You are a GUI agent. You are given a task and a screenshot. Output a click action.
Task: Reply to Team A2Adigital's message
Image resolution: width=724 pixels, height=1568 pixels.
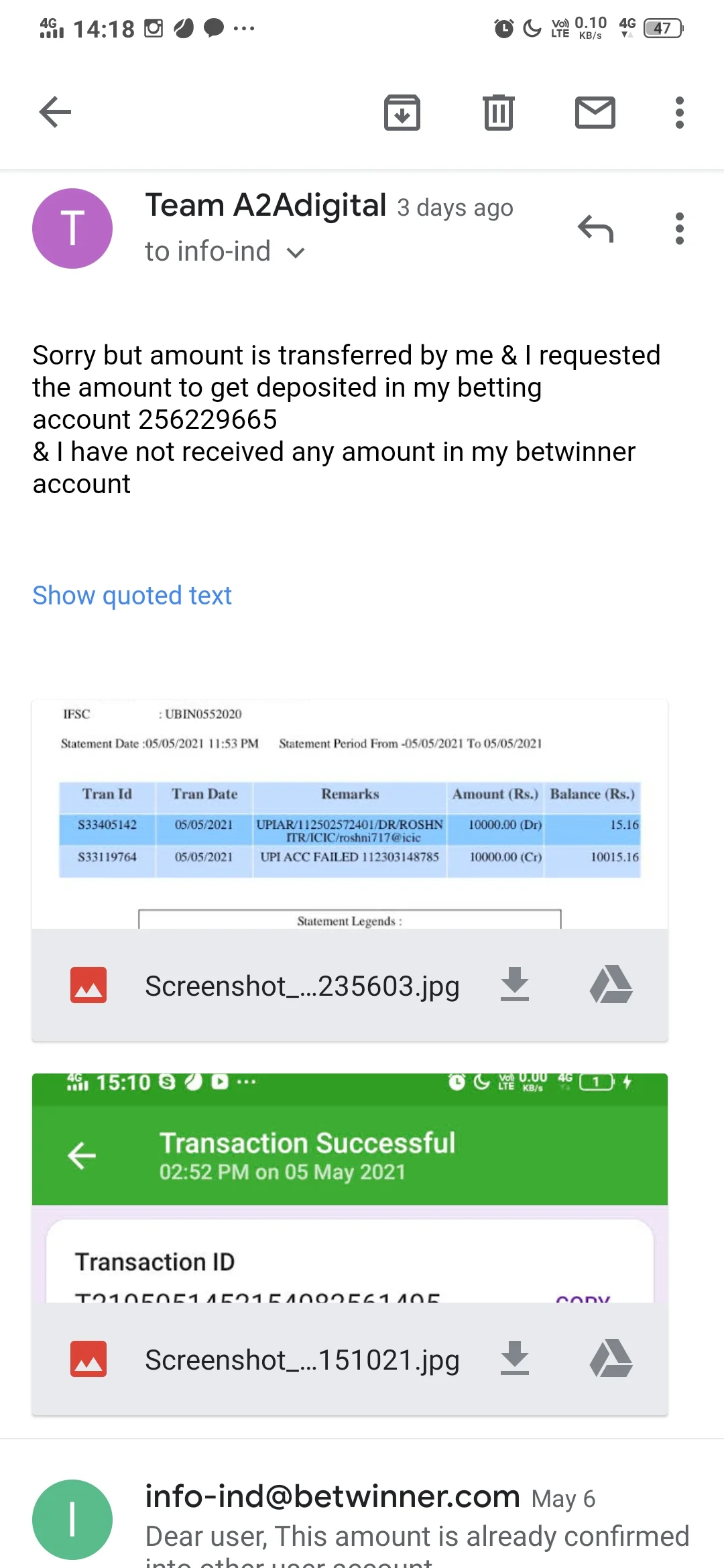tap(595, 228)
